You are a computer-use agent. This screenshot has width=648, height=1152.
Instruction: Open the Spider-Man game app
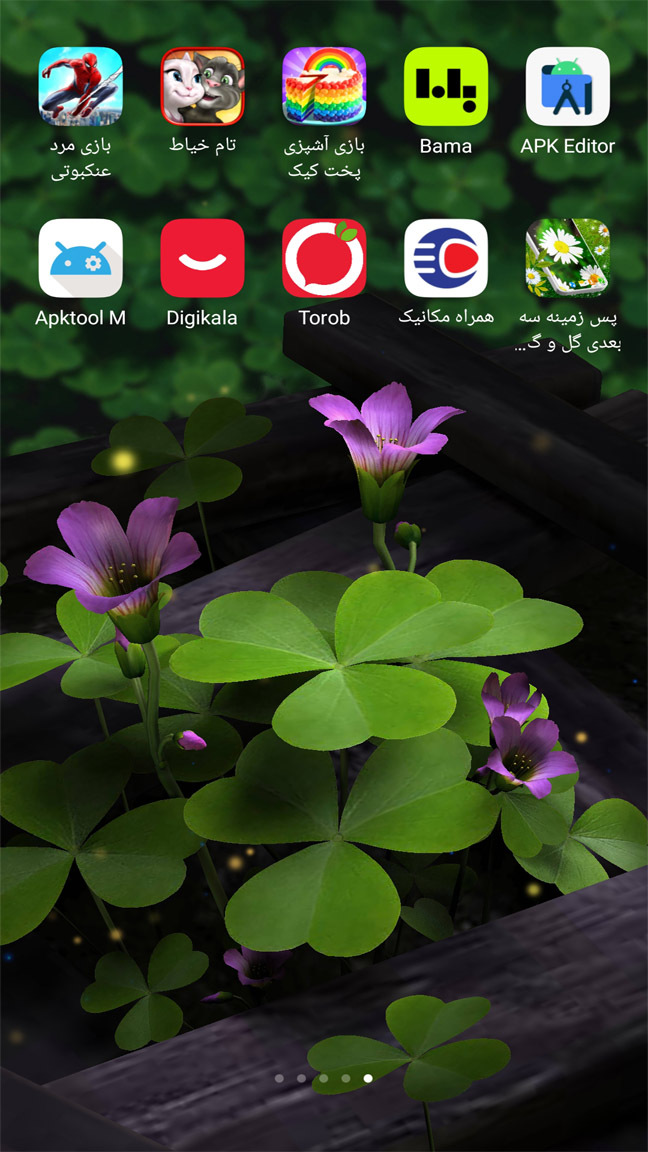[80, 88]
